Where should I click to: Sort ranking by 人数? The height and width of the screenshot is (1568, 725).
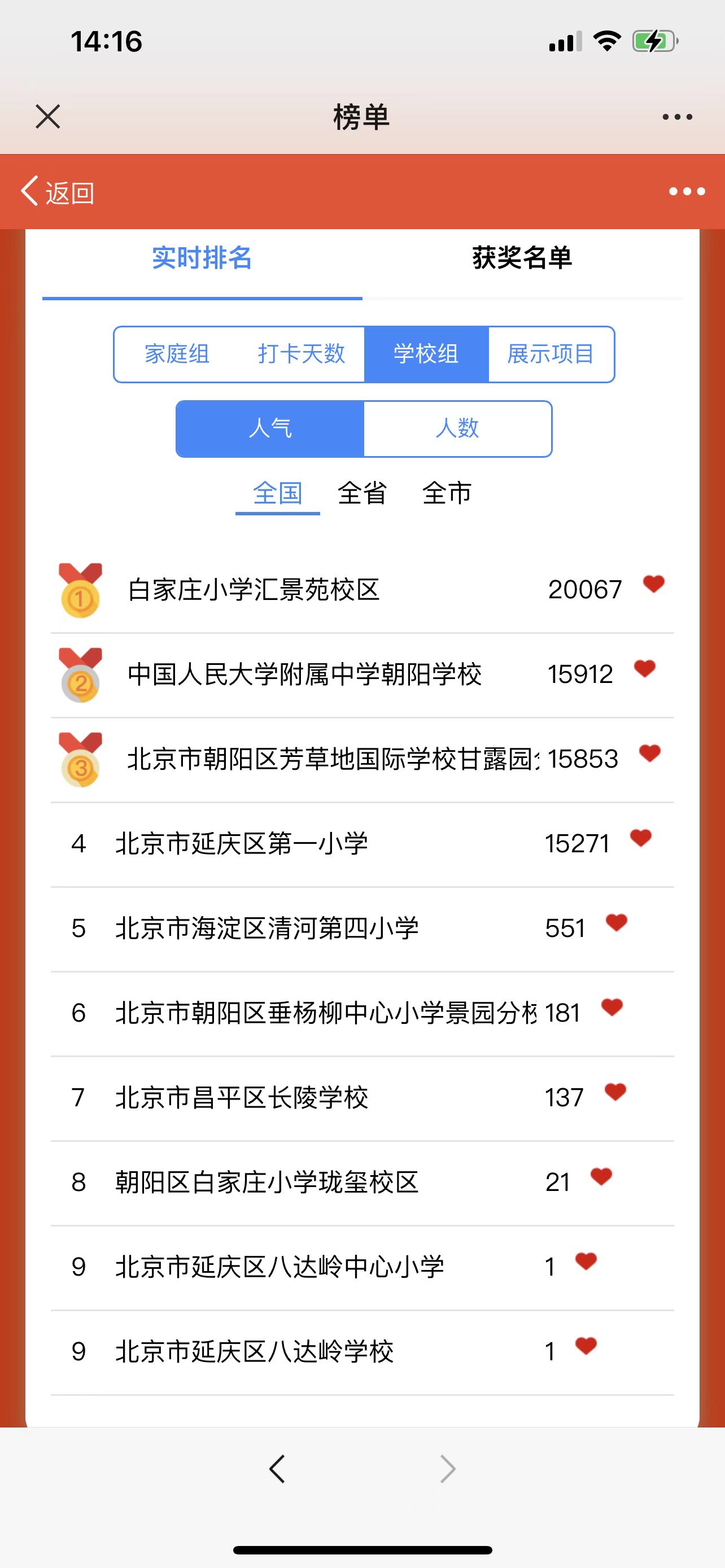458,428
